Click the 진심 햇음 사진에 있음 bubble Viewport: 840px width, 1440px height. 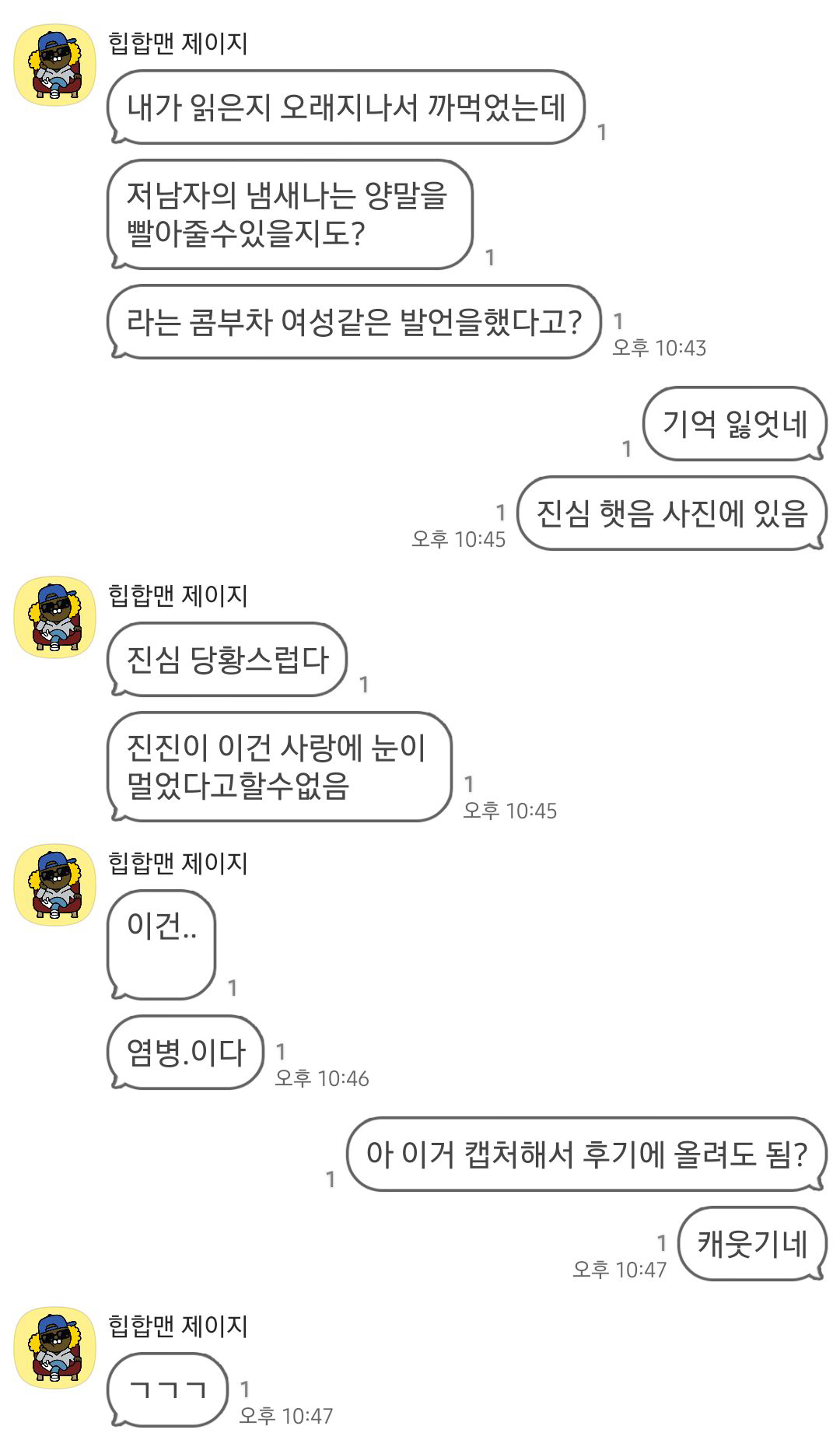tap(674, 513)
